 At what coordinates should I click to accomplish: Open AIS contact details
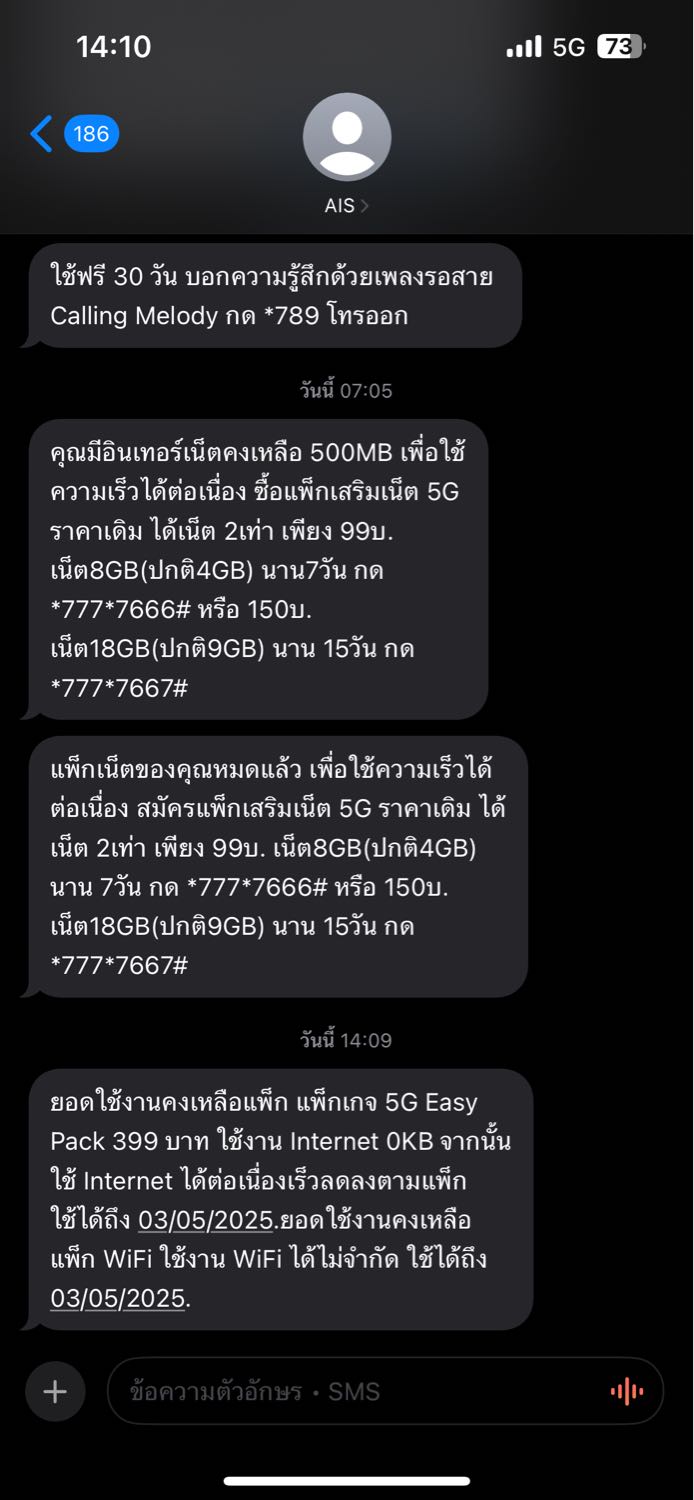point(346,154)
